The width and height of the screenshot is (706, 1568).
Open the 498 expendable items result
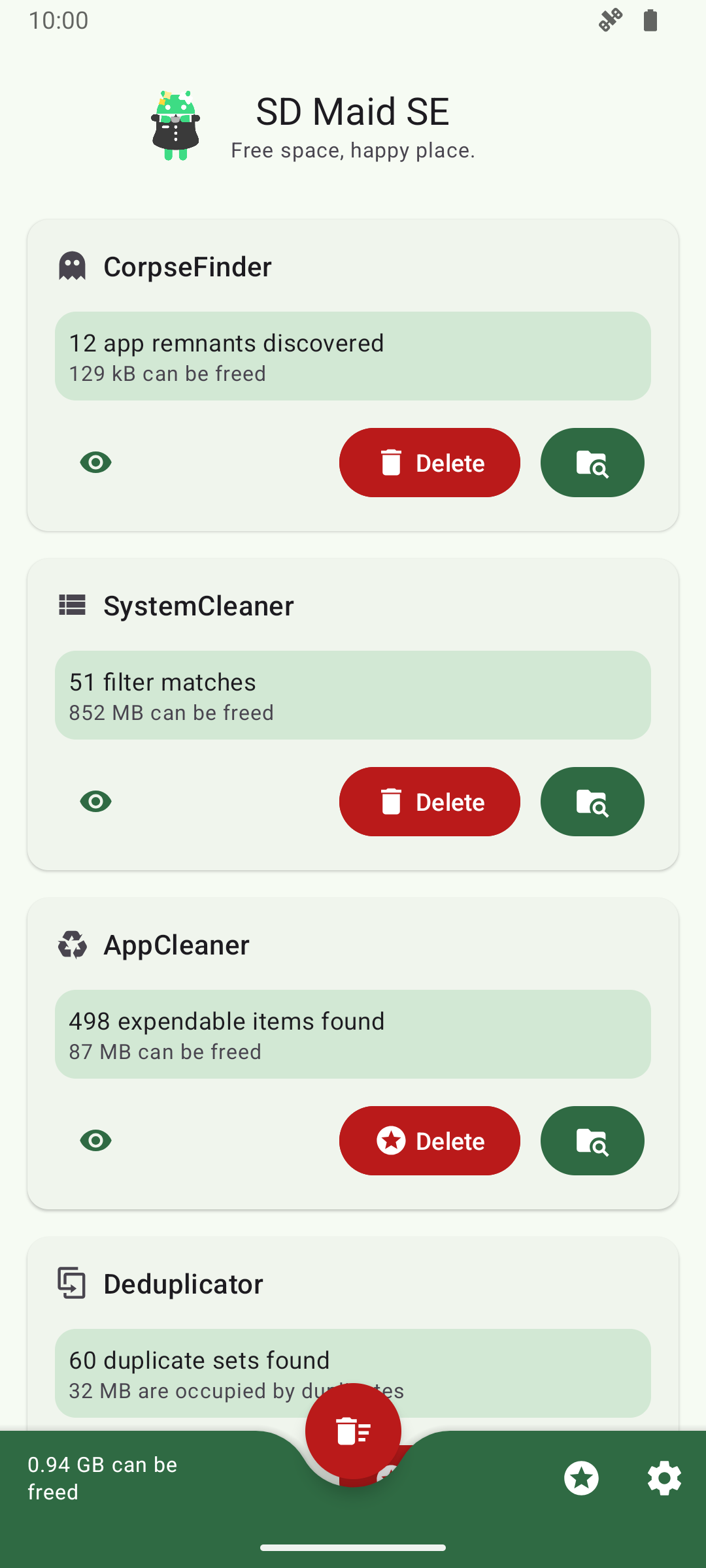pyautogui.click(x=353, y=1034)
